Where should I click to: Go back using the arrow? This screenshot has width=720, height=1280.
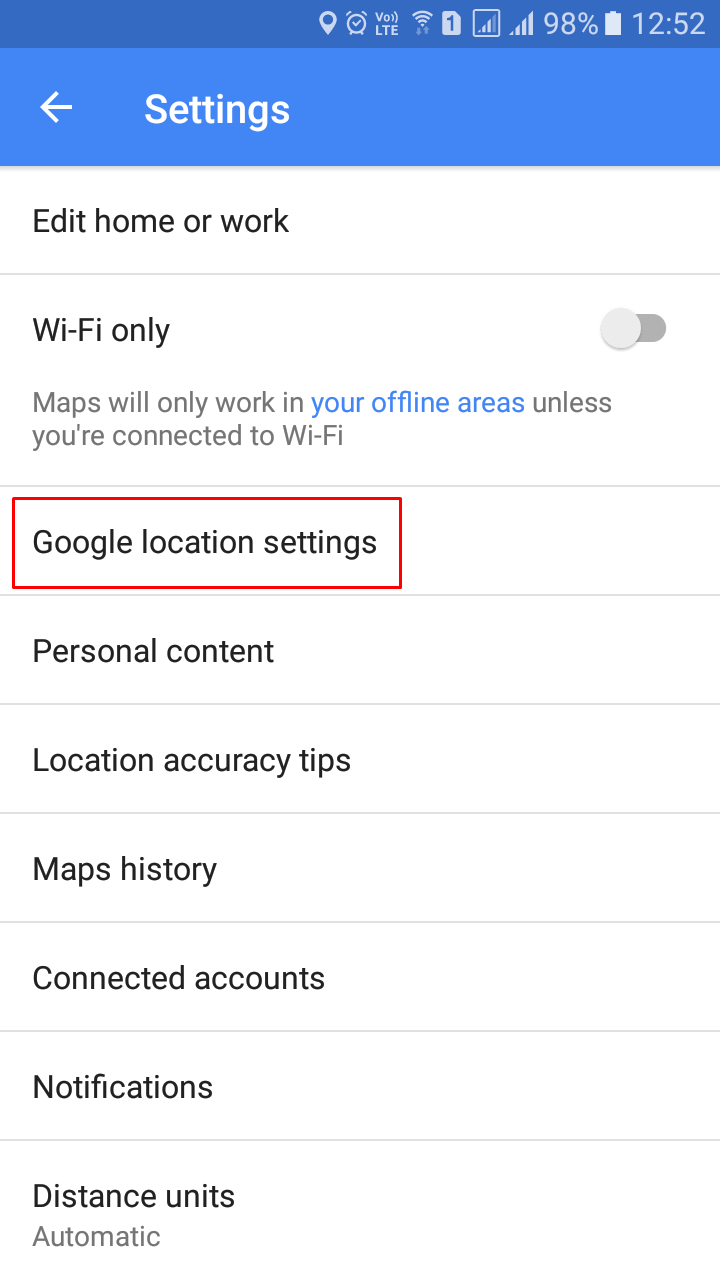click(x=56, y=107)
